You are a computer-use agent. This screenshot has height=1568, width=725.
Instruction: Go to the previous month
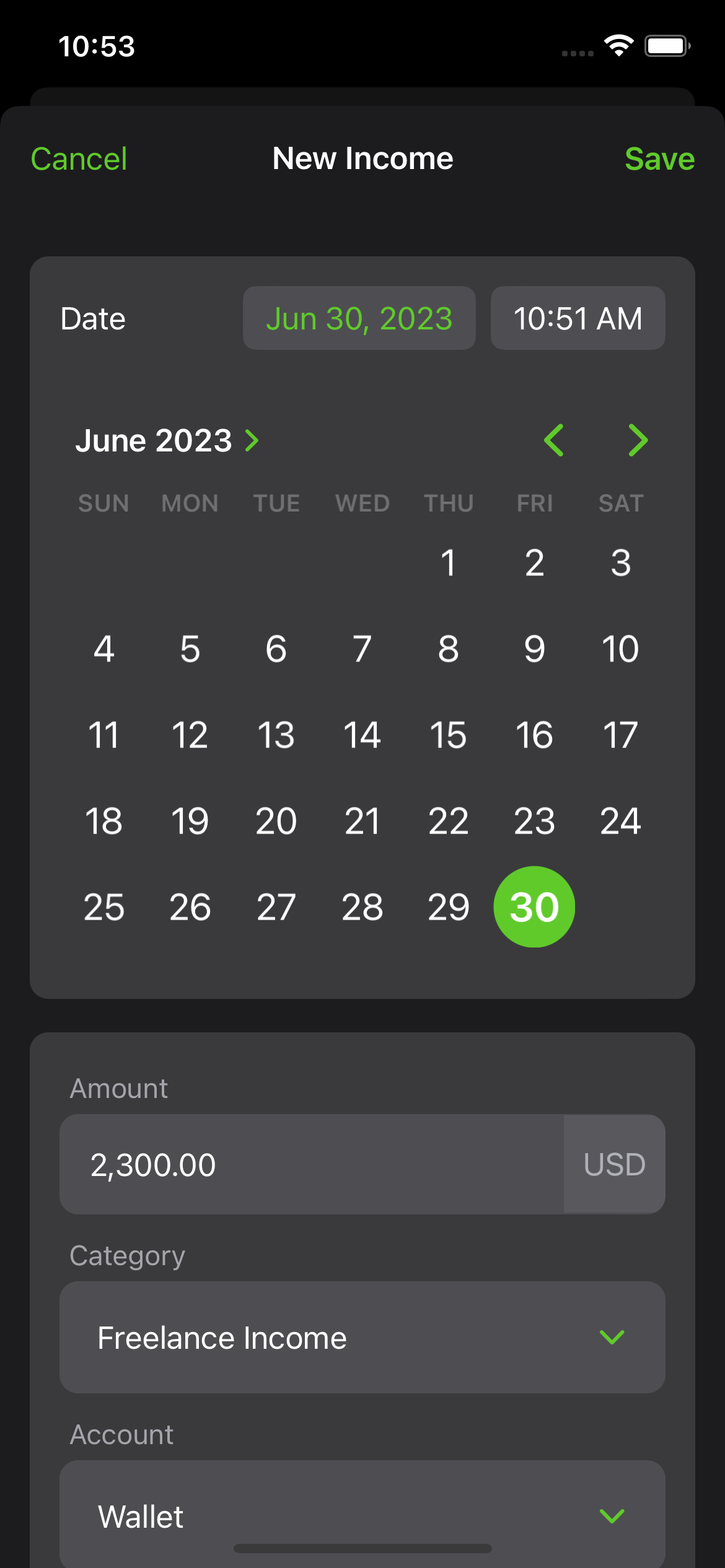pos(553,440)
